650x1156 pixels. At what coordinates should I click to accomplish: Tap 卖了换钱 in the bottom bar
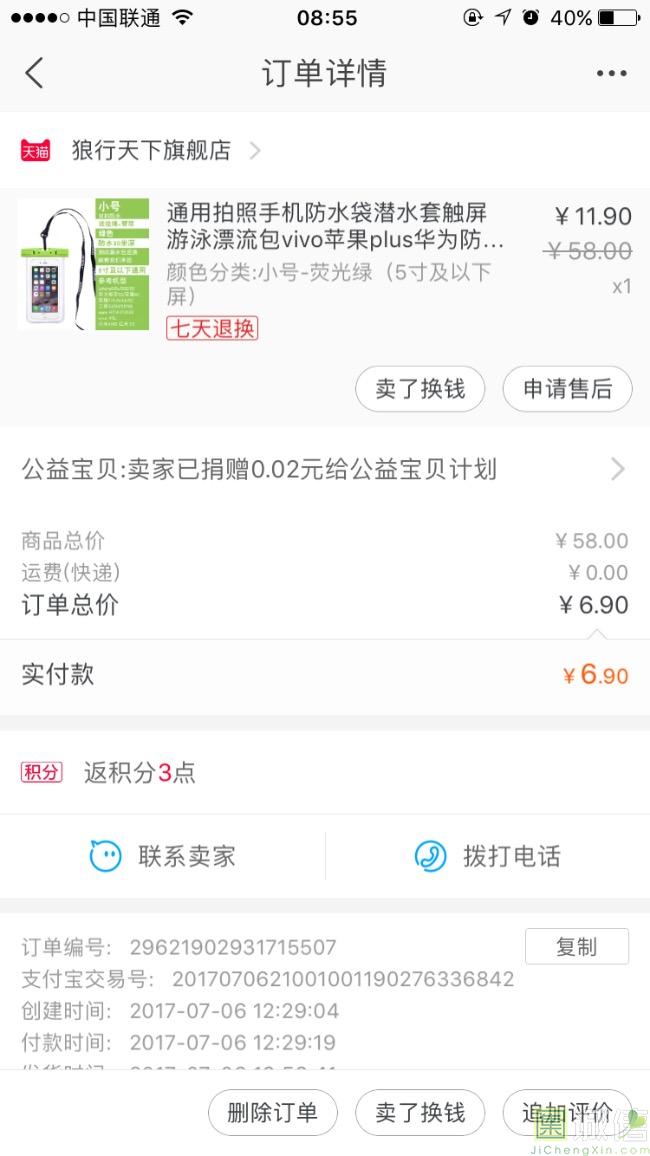[x=420, y=1112]
